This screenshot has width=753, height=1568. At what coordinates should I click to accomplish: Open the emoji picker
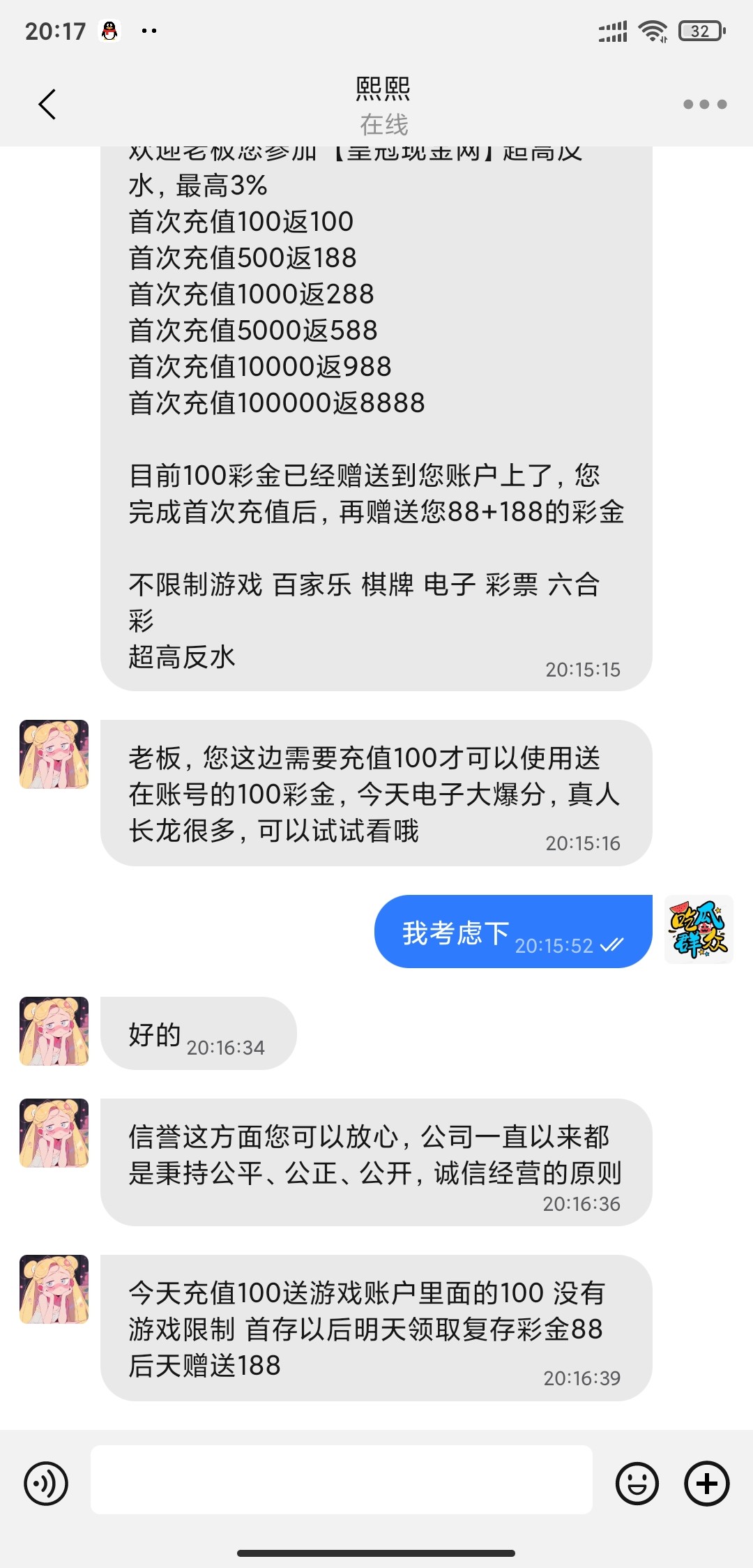pos(637,1484)
